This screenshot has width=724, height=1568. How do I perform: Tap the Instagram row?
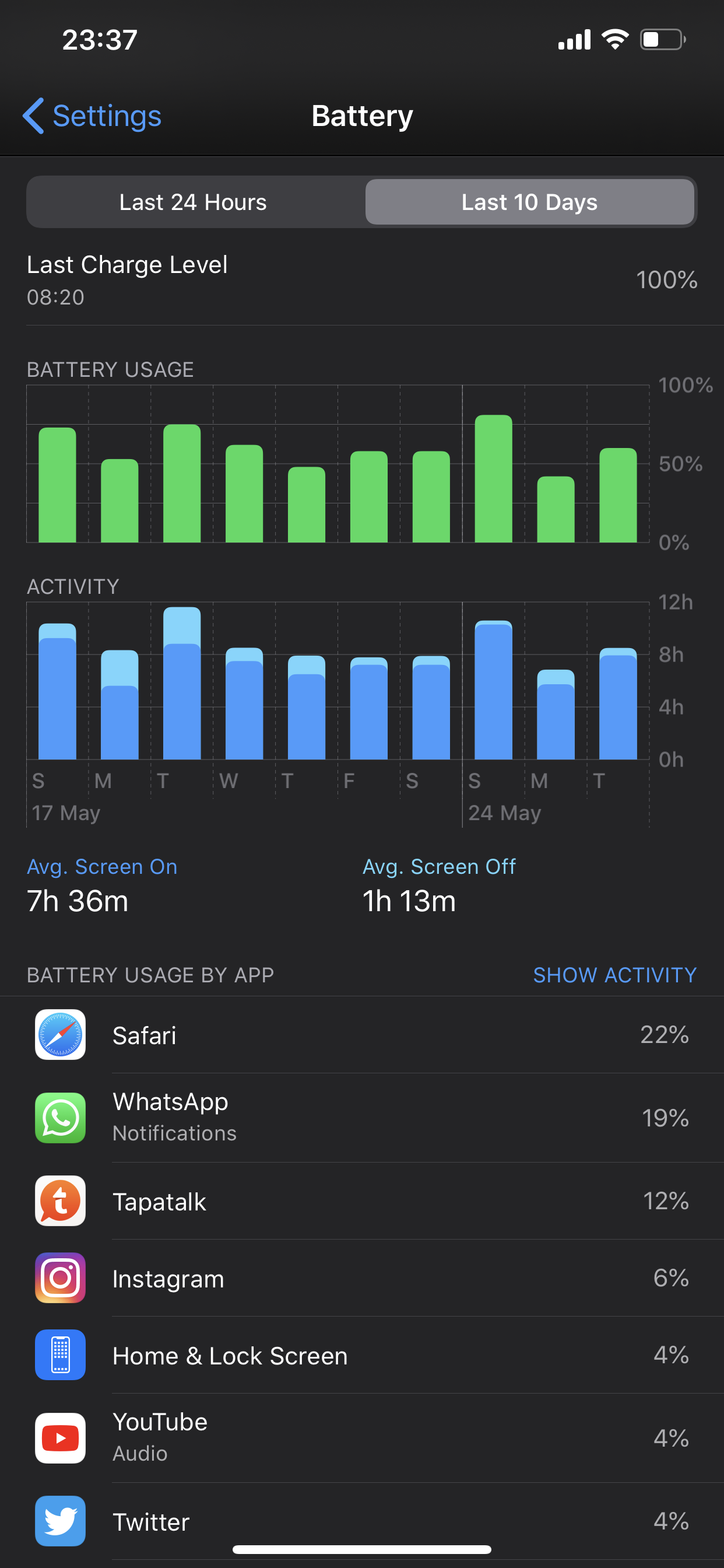(x=361, y=1278)
